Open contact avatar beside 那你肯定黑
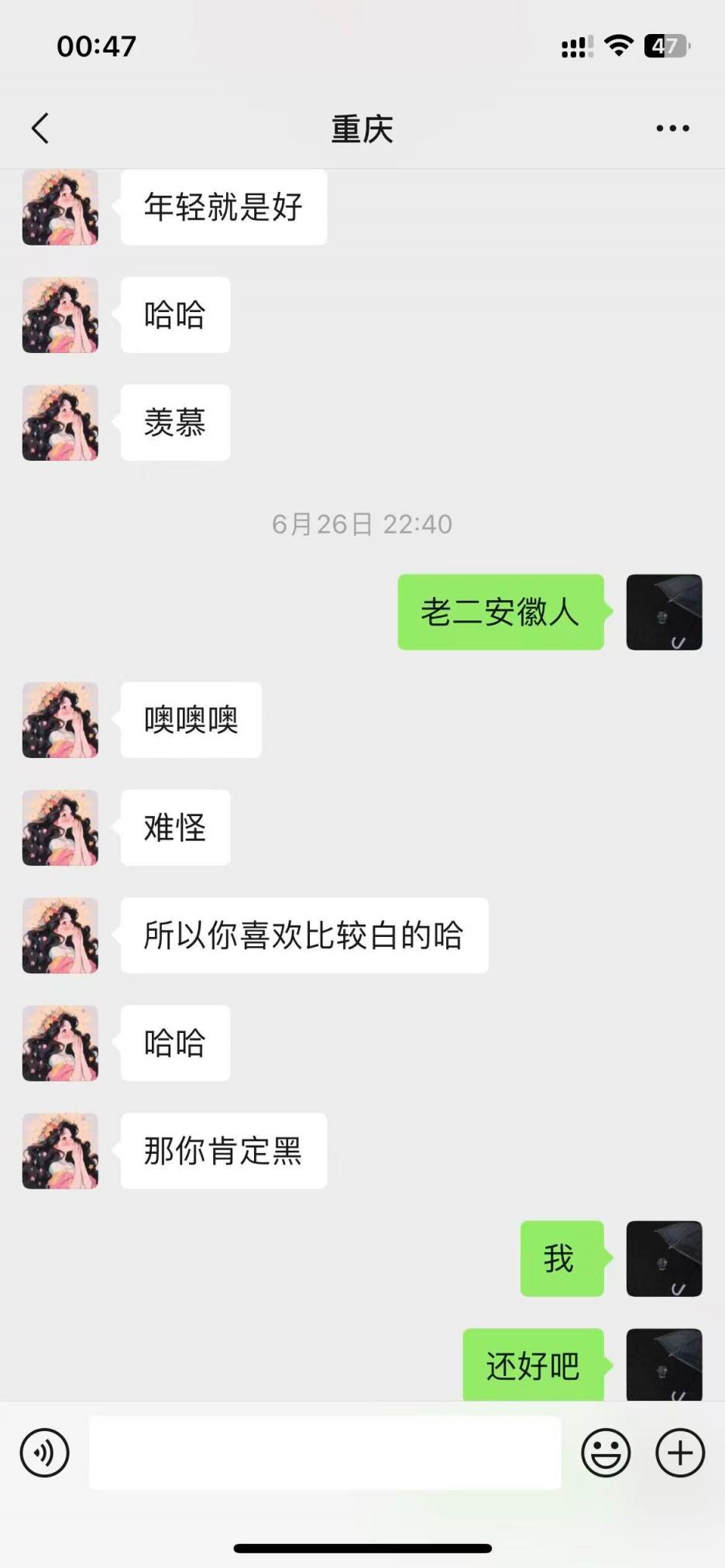The image size is (725, 1568). pos(60,1151)
